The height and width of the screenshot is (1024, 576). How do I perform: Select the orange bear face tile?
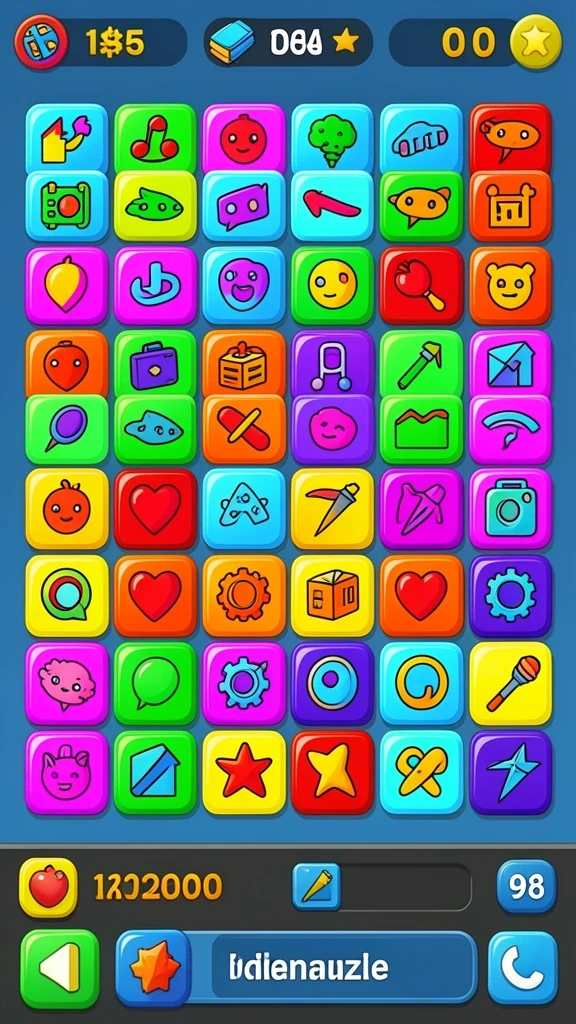(511, 285)
